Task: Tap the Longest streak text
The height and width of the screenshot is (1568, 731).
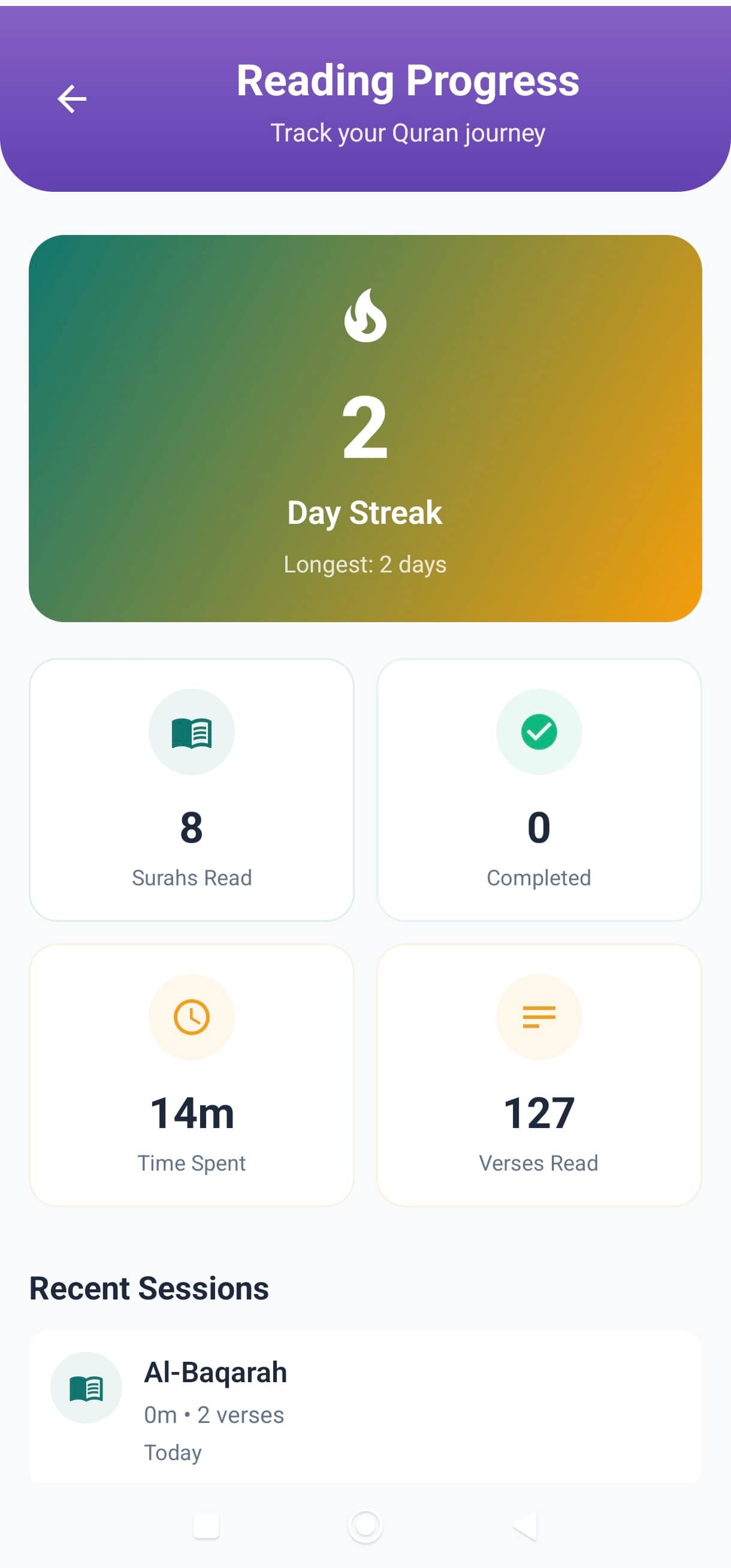Action: (x=364, y=564)
